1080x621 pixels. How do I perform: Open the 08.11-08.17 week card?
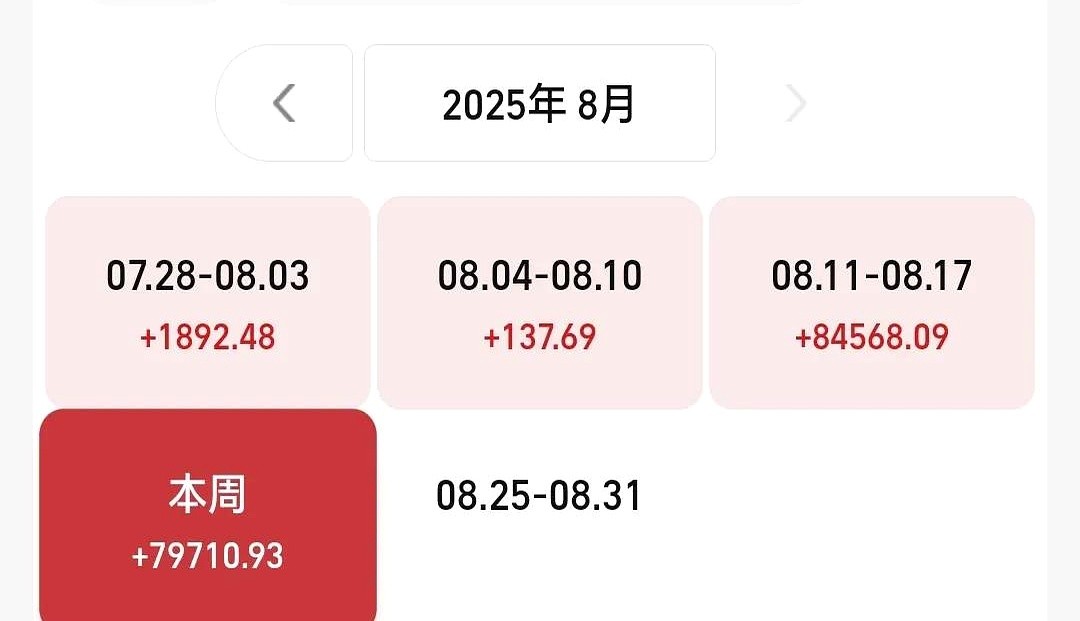coord(871,303)
